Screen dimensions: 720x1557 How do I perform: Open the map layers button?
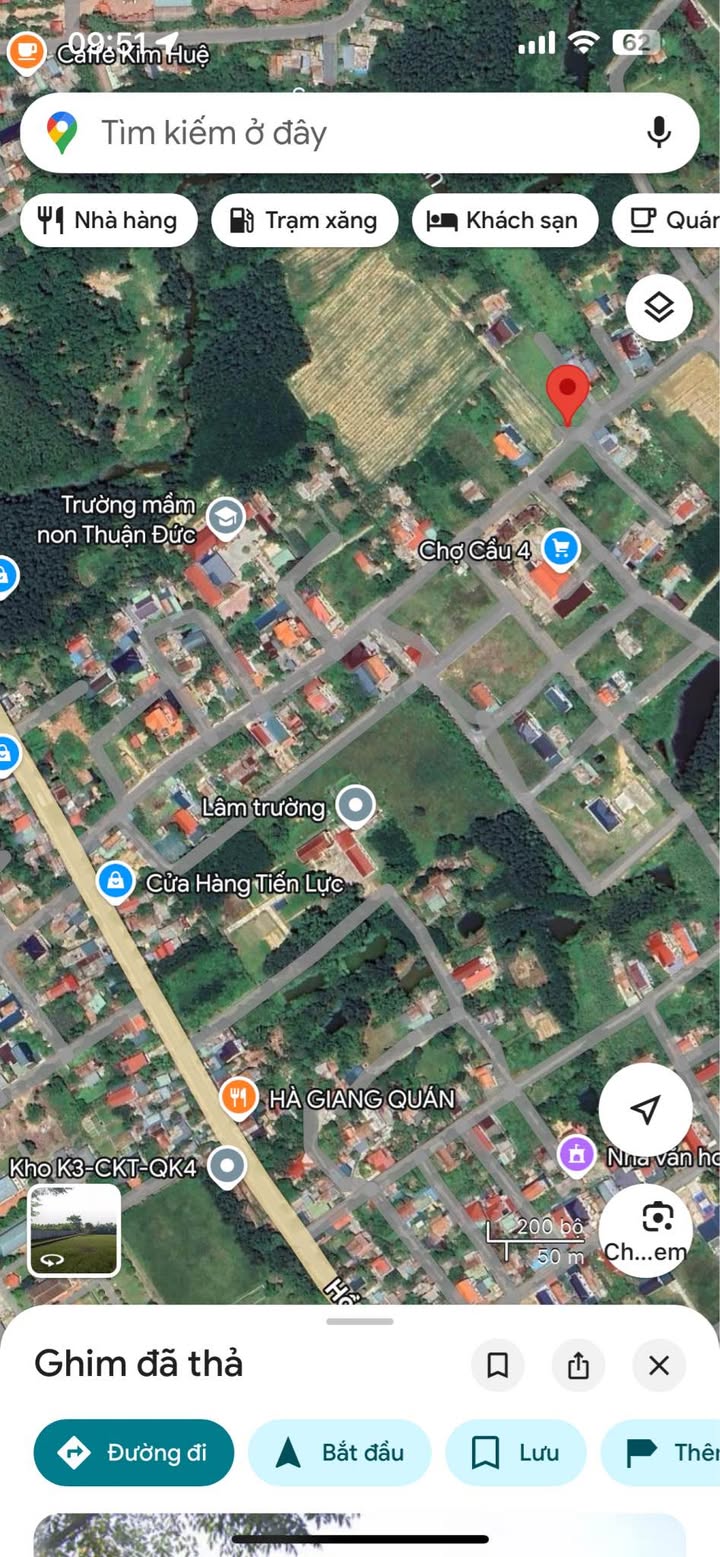[x=659, y=307]
